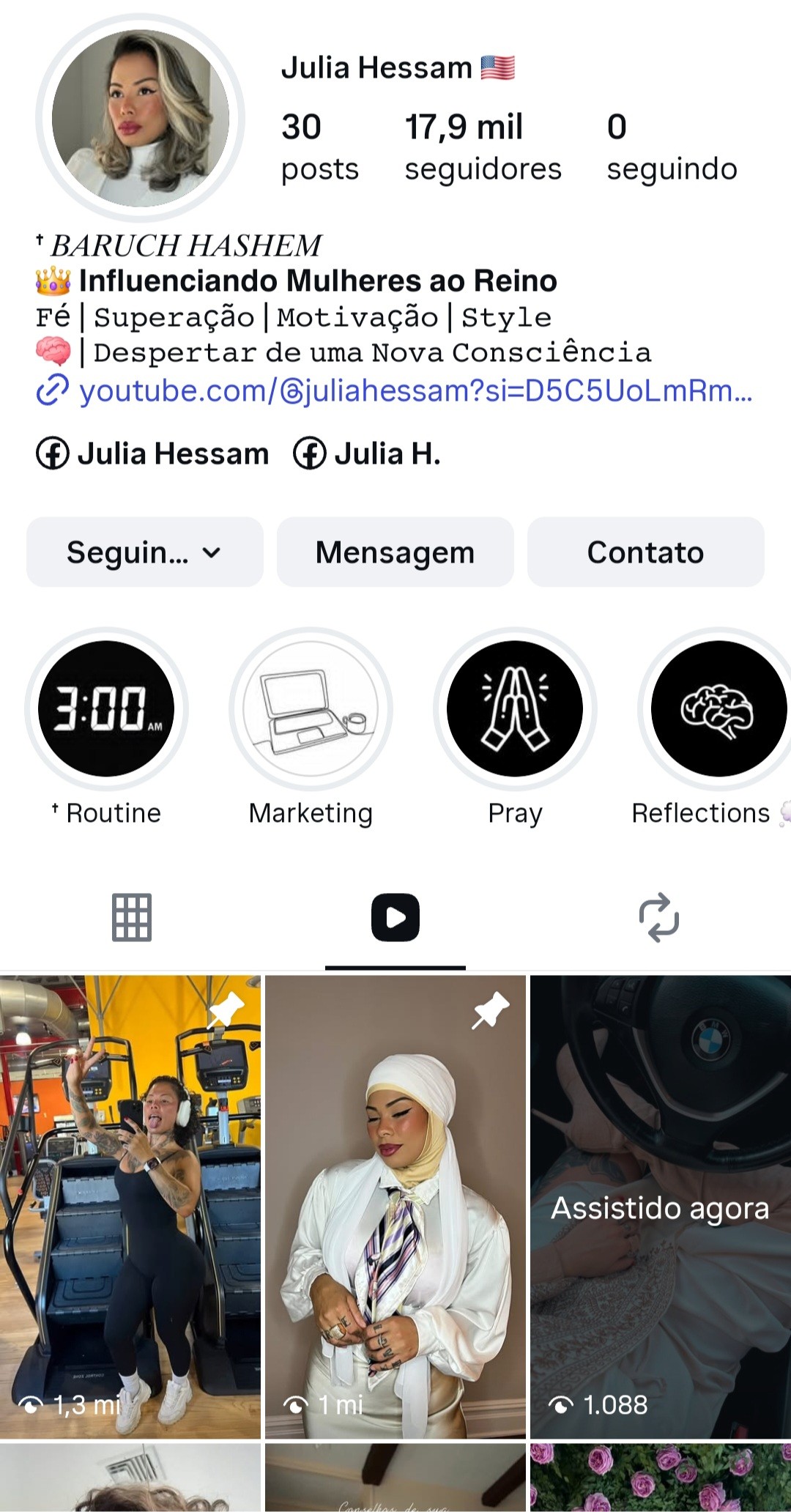Viewport: 791px width, 1512px height.
Task: Open the YouTube link in bio
Action: tap(415, 391)
